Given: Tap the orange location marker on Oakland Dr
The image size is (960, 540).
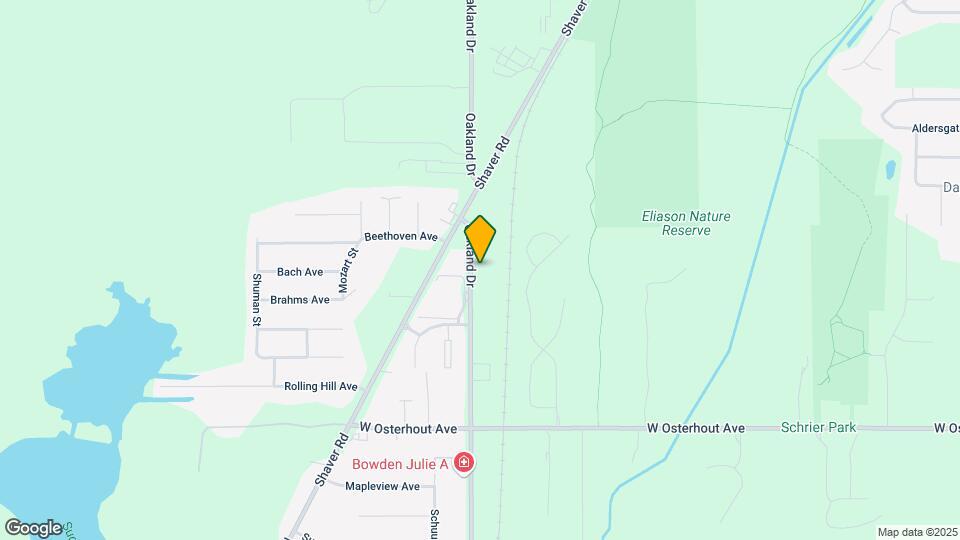Looking at the screenshot, I should point(480,239).
